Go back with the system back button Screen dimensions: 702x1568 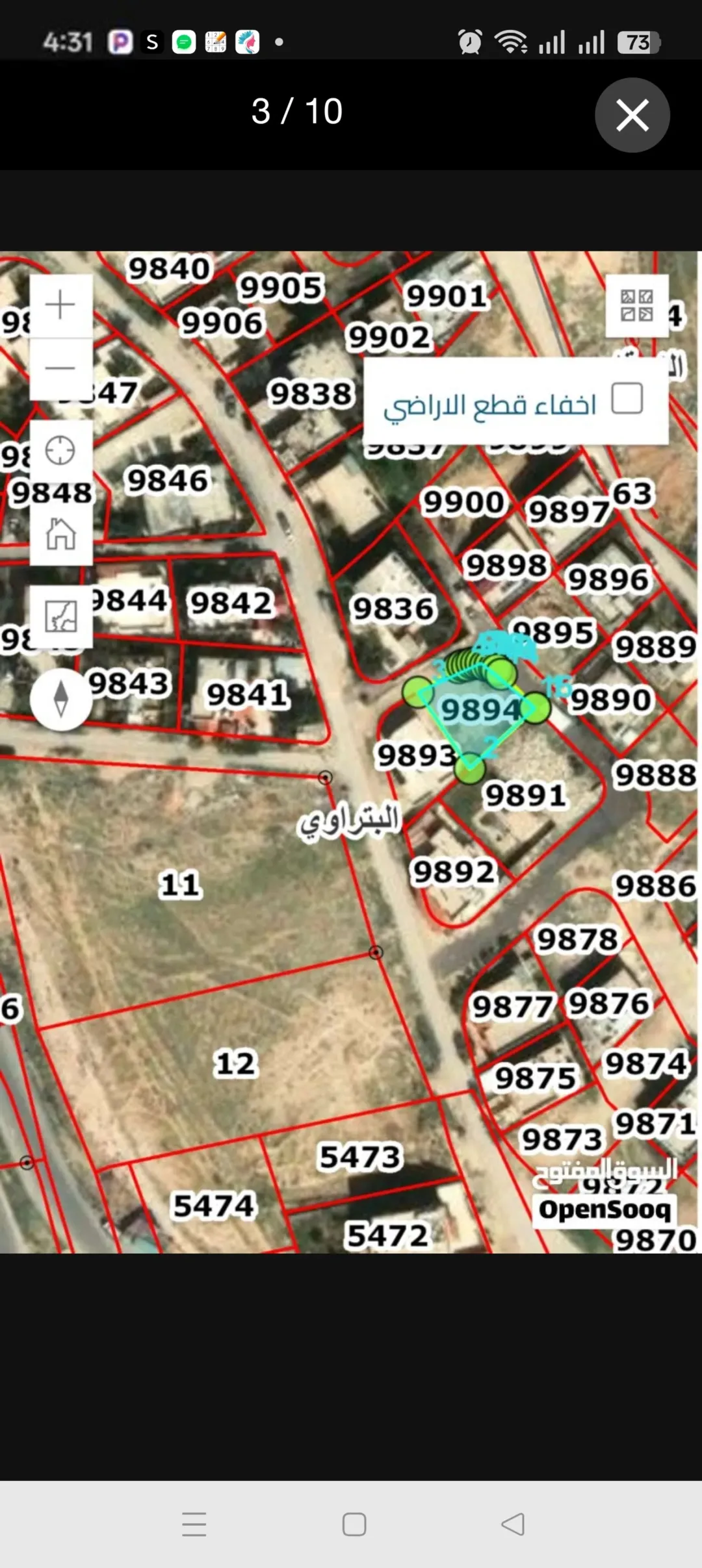tap(513, 1524)
